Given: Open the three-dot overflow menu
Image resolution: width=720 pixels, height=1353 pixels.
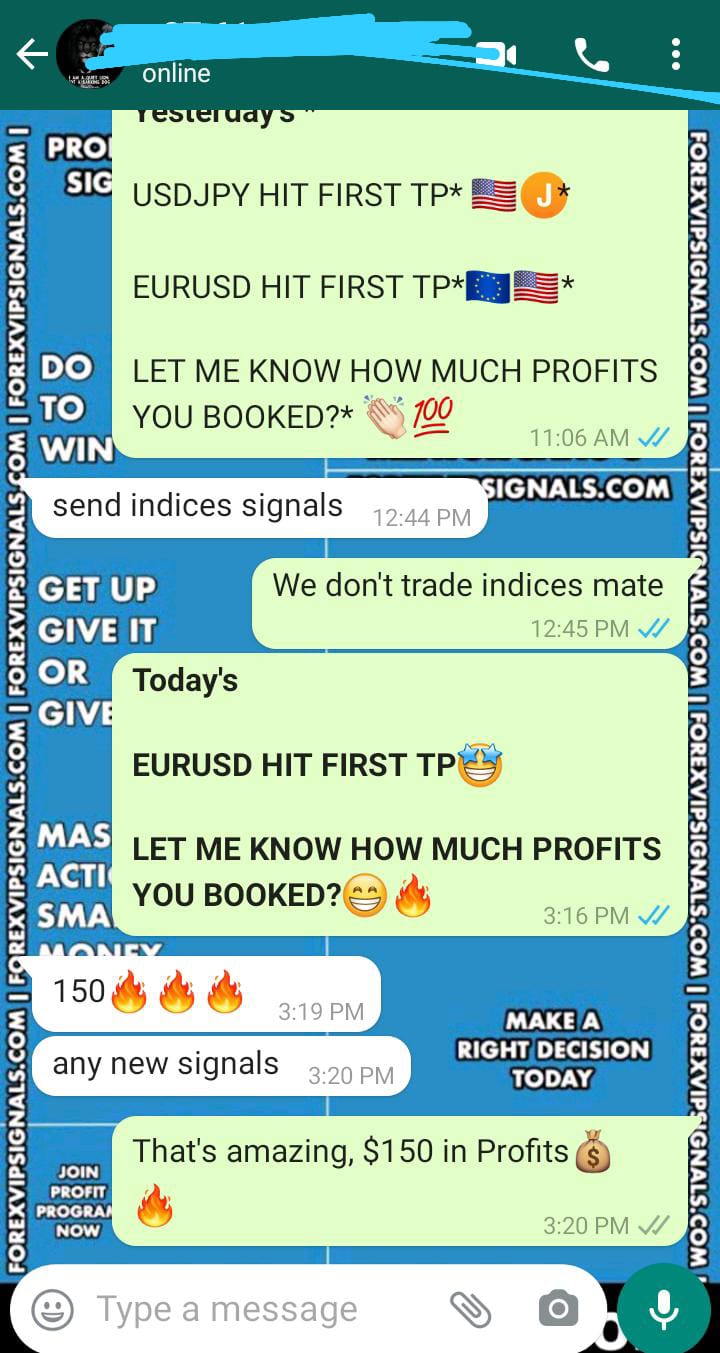Looking at the screenshot, I should pos(676,54).
